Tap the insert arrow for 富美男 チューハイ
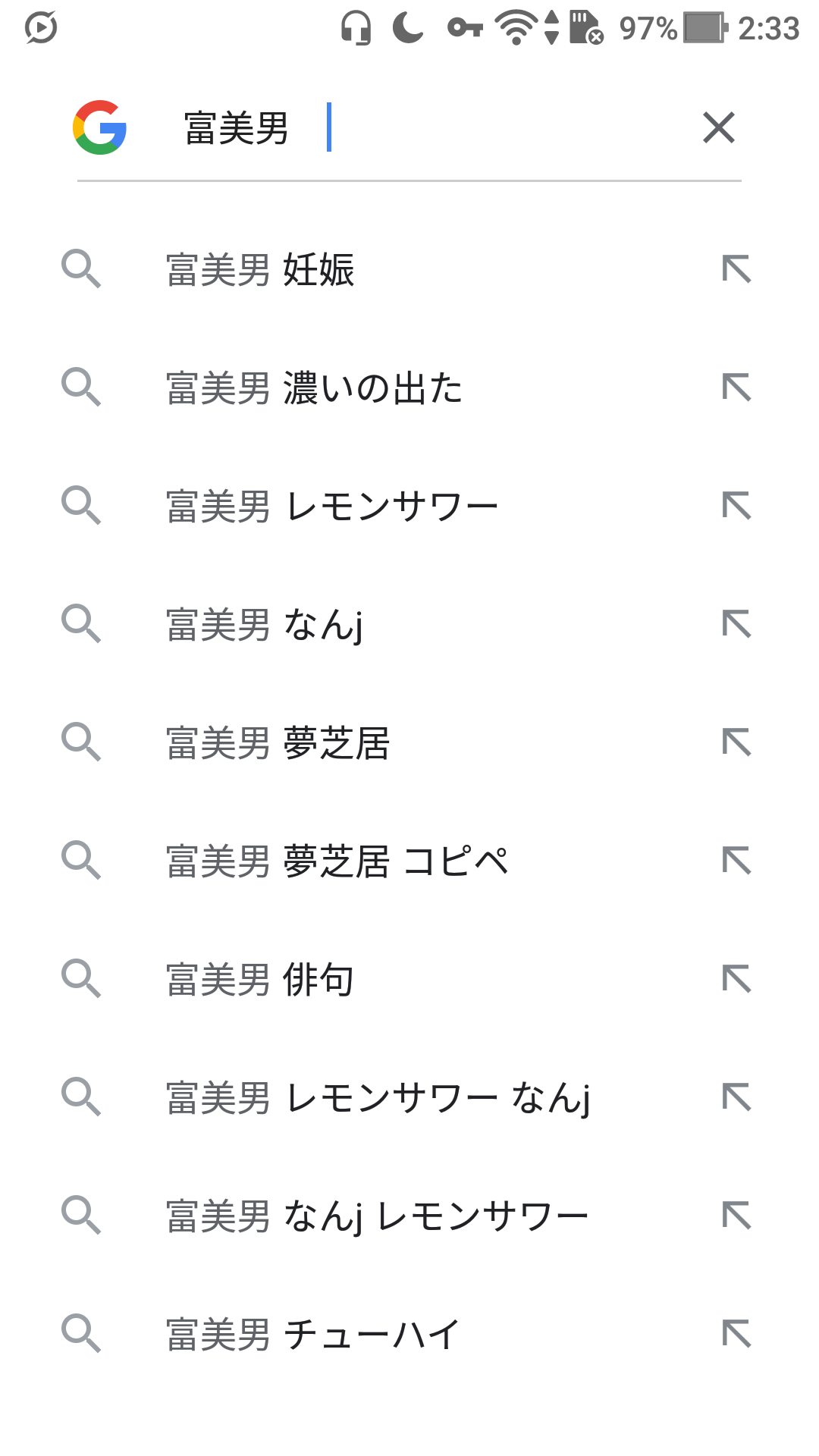 pos(736,1335)
